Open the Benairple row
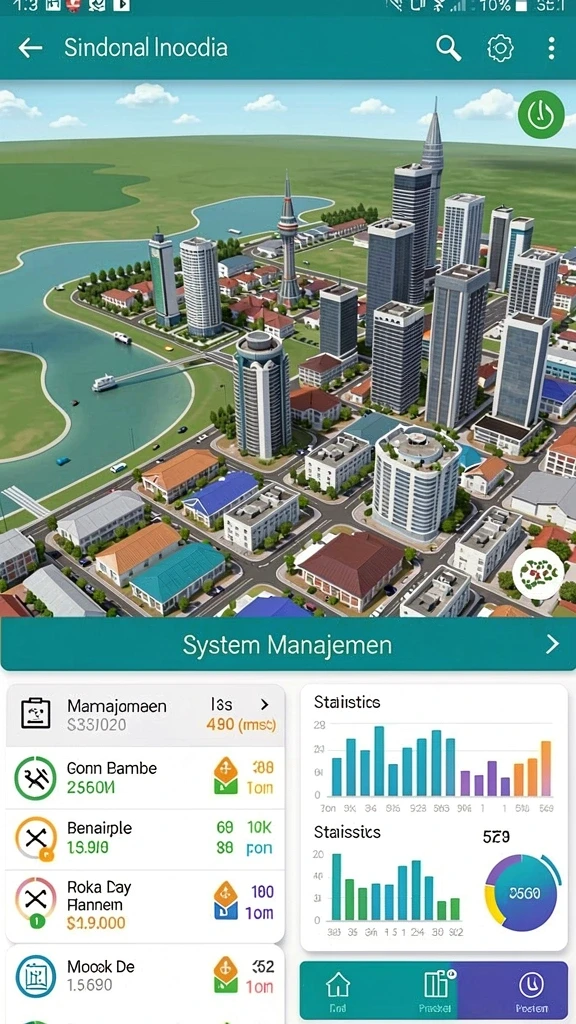This screenshot has height=1024, width=576. 145,839
